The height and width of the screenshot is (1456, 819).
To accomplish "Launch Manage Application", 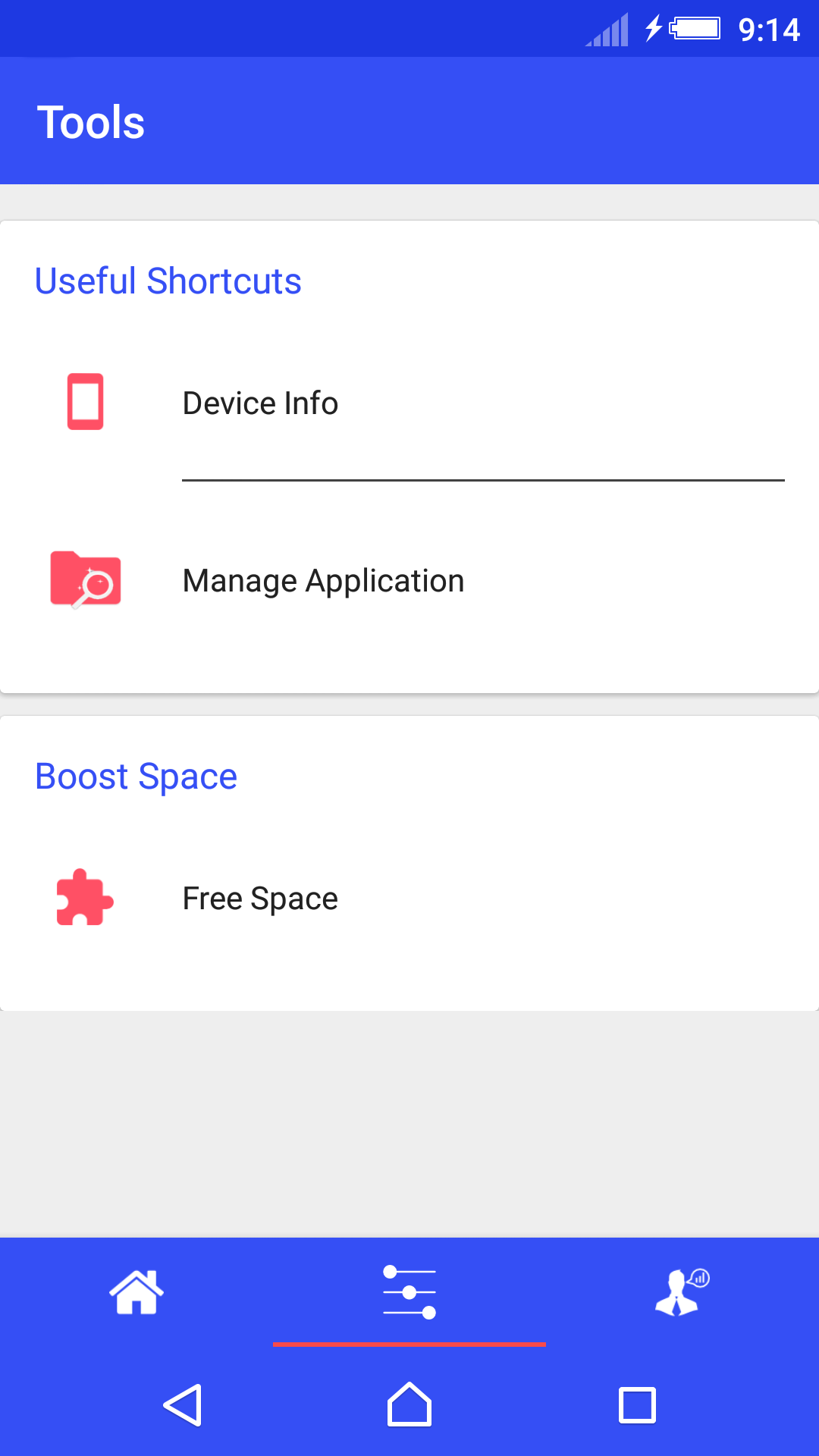I will [323, 580].
